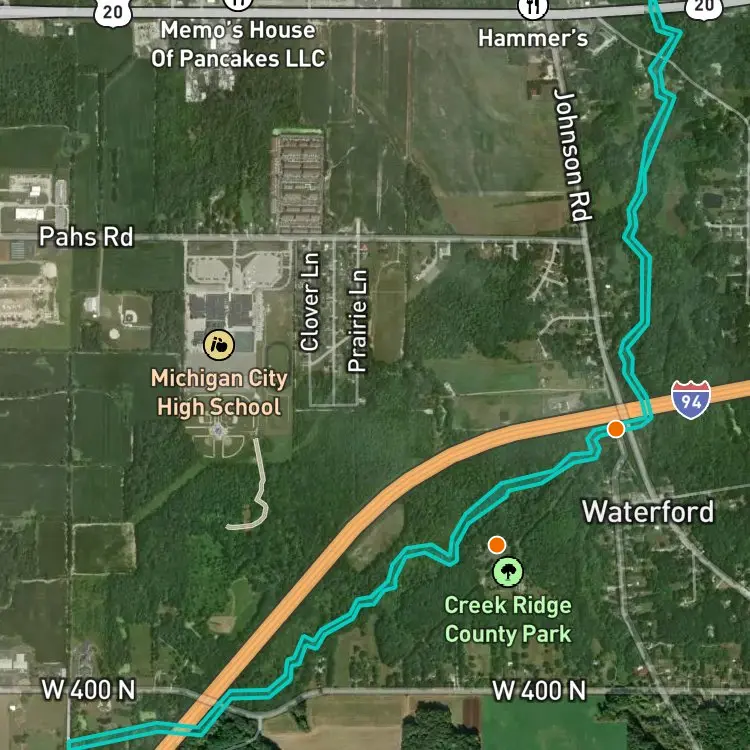Tap the orange waypoint dot on I-94
Screen dimensions: 750x750
[616, 429]
